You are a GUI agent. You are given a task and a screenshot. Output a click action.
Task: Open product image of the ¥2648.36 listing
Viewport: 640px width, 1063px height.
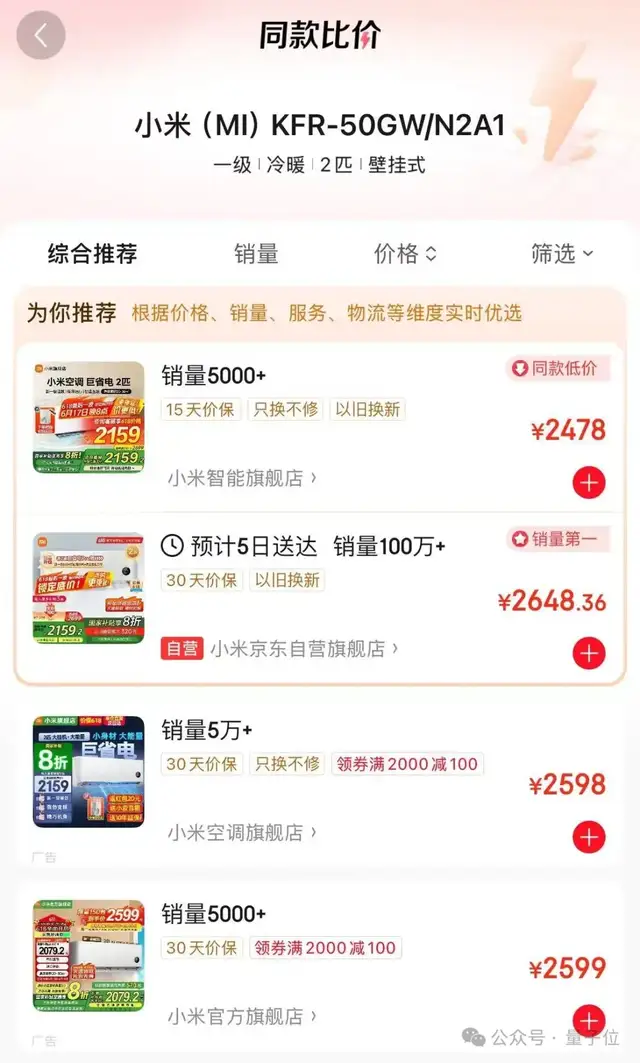[89, 588]
